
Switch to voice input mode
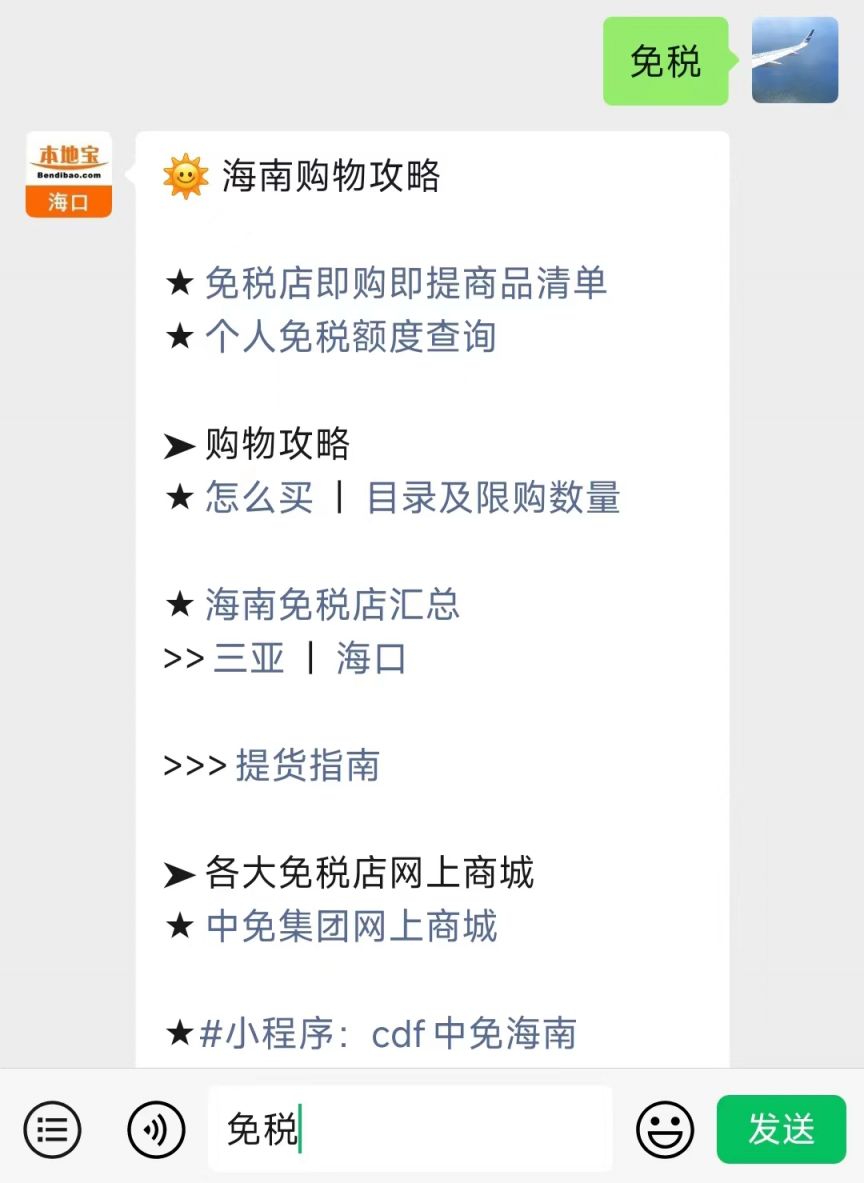pos(156,1130)
